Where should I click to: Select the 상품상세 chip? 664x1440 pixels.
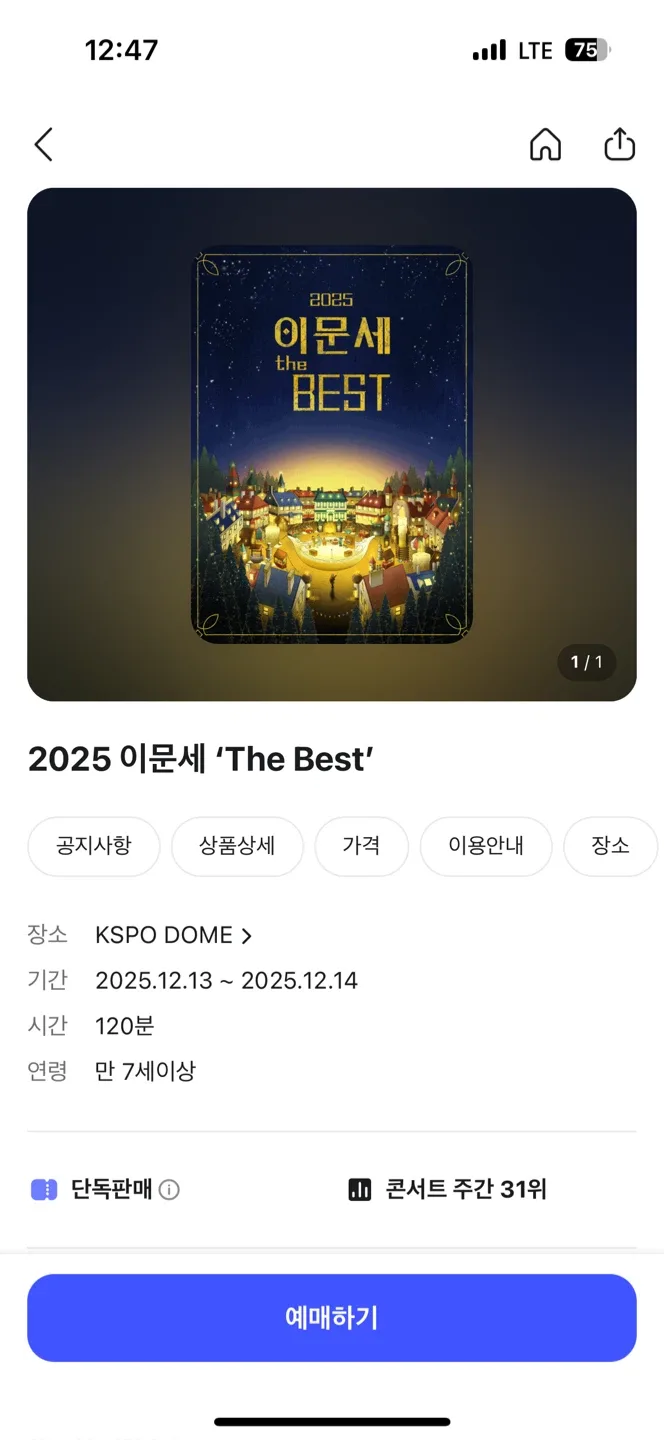click(x=237, y=846)
